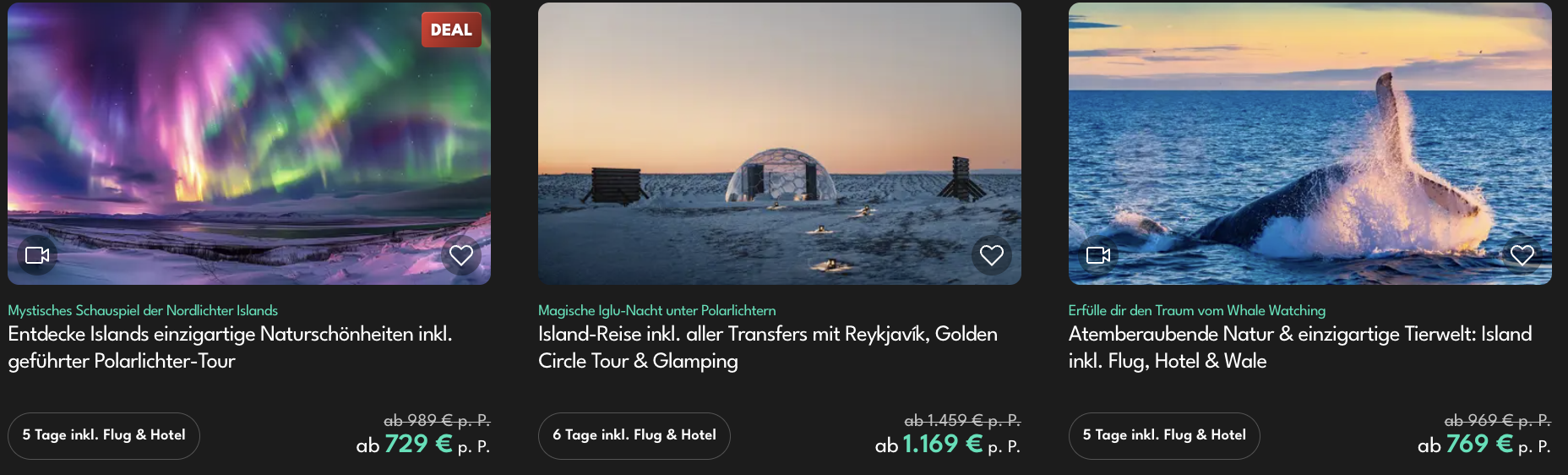
Task: Select '5 Tage inkl. Flug & Hotel' for 729 €
Action: pos(104,435)
